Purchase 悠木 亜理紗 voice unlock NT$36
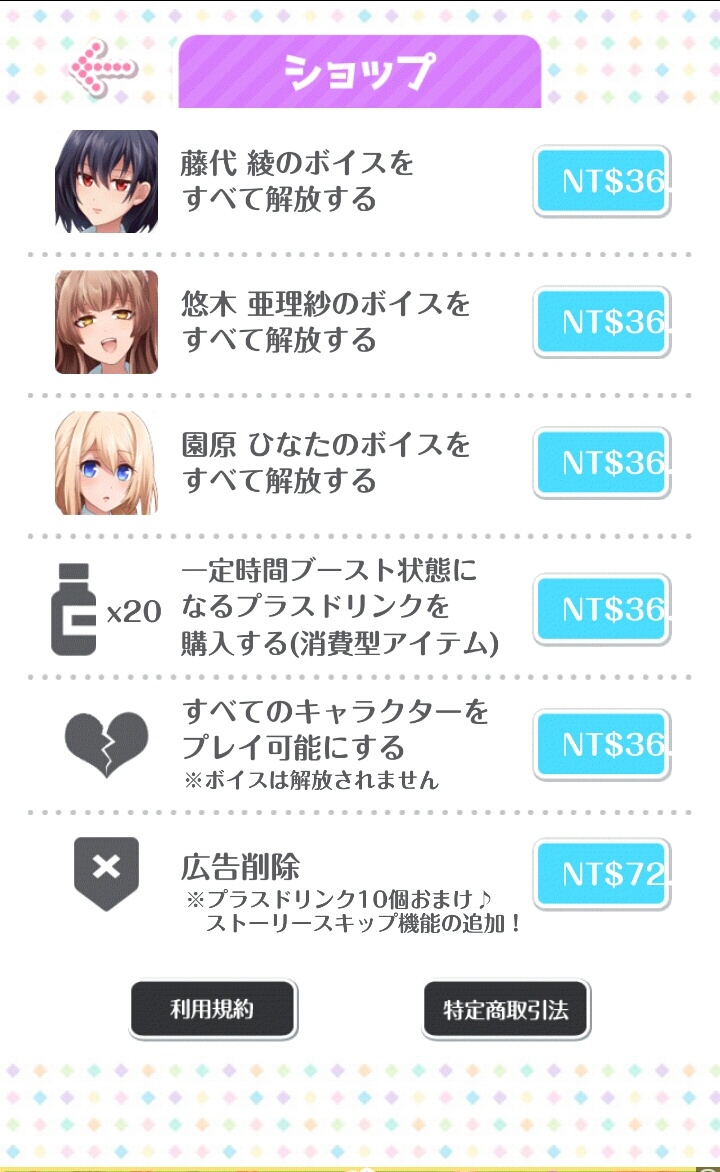Viewport: 720px width, 1172px height. 602,321
